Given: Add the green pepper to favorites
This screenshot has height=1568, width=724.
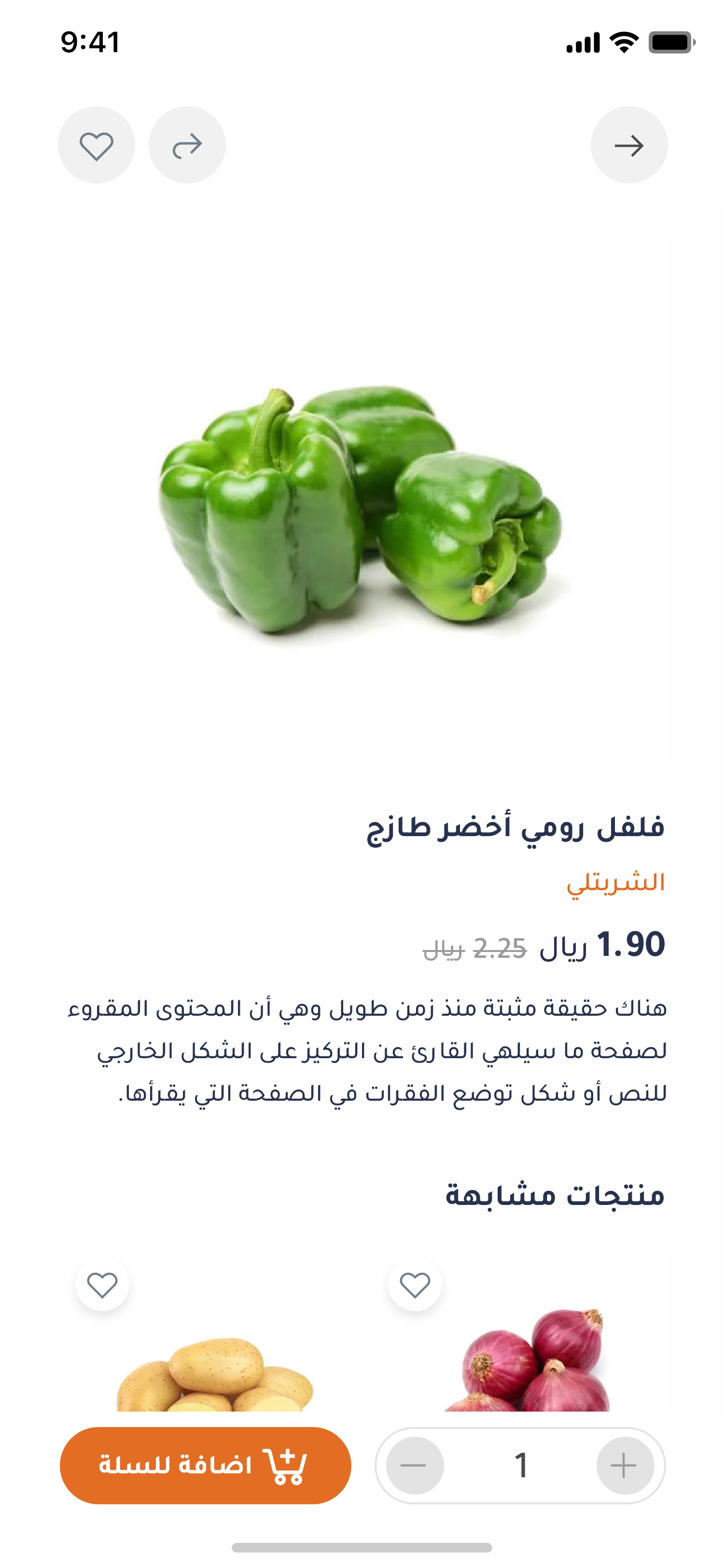Looking at the screenshot, I should (96, 145).
